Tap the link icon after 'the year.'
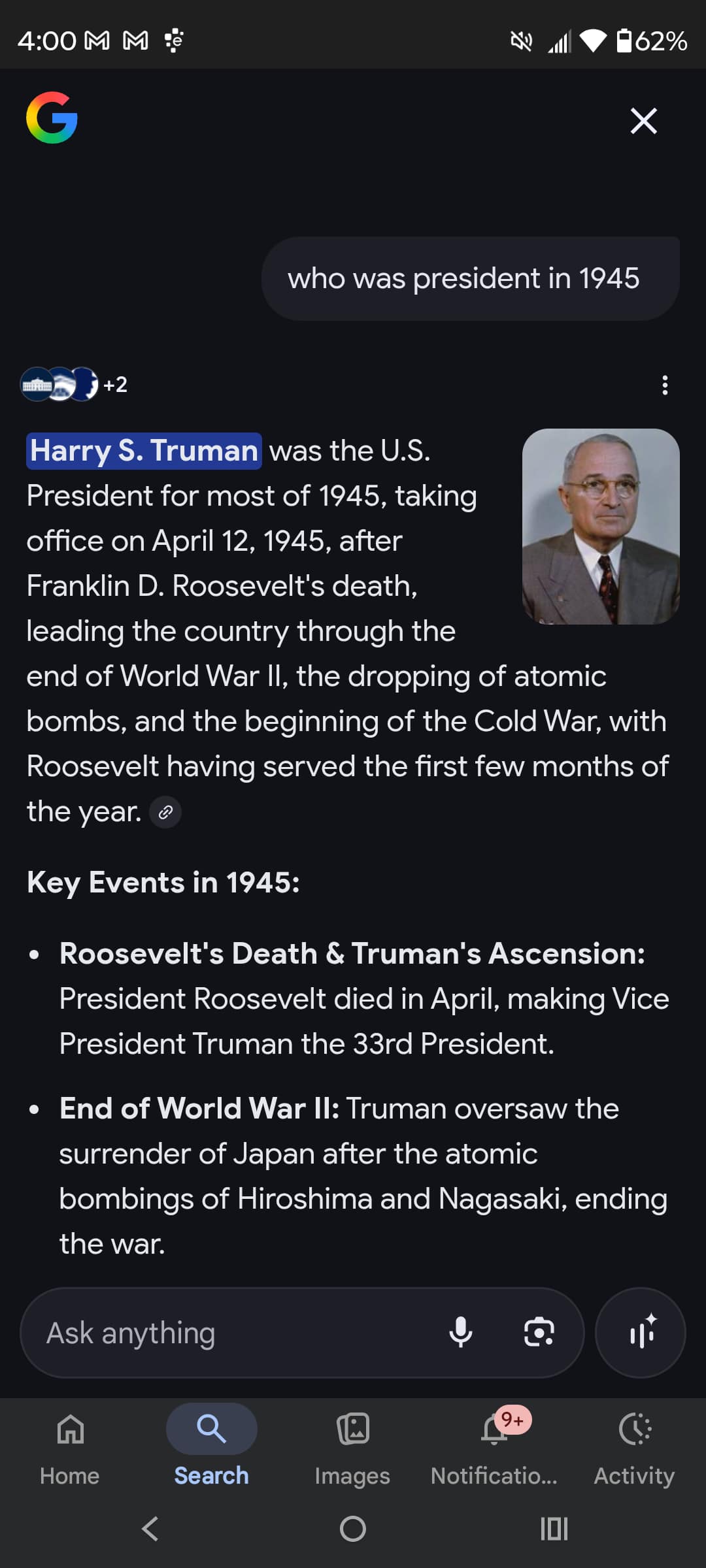The width and height of the screenshot is (706, 1568). 165,812
